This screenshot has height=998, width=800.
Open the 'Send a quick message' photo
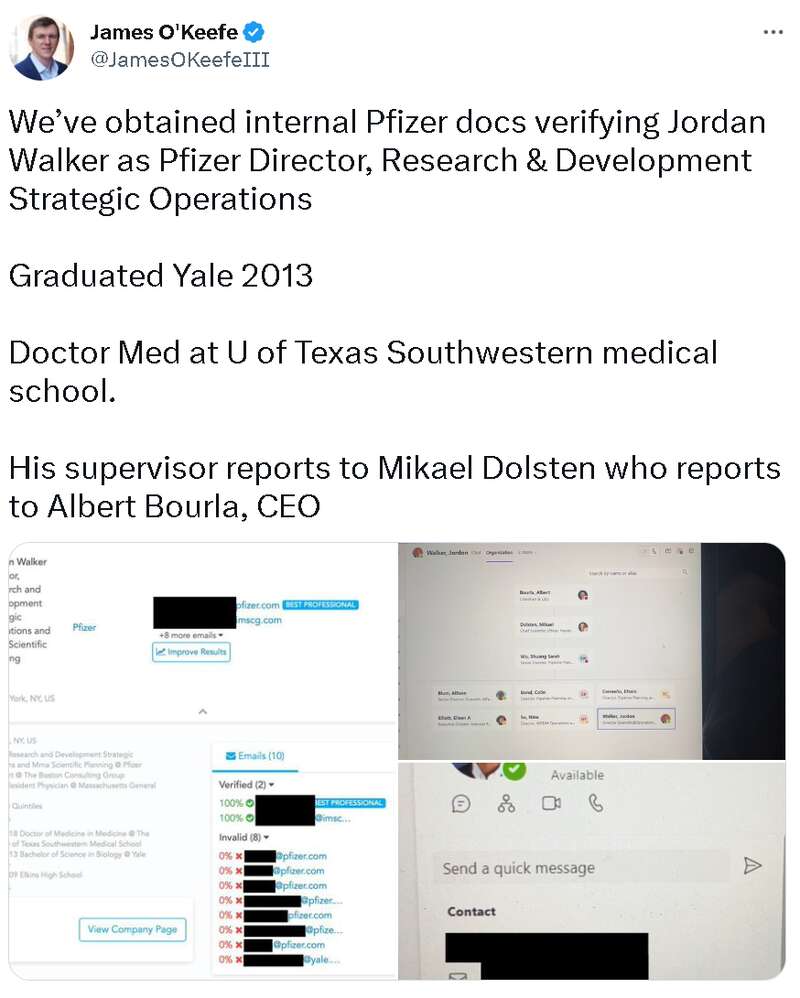pyautogui.click(x=592, y=870)
